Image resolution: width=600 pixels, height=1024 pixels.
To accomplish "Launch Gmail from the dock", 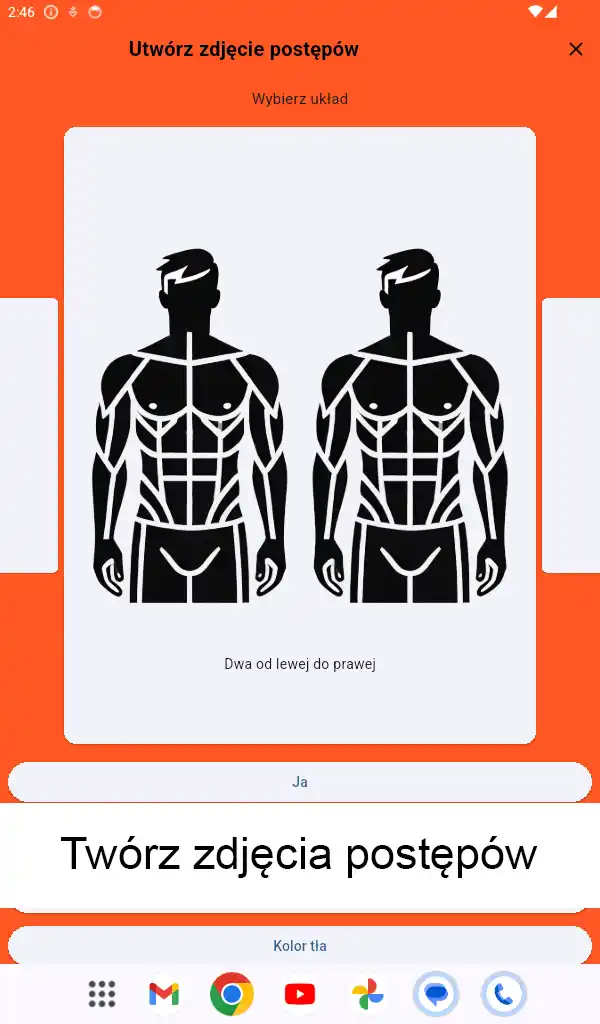I will [x=164, y=994].
